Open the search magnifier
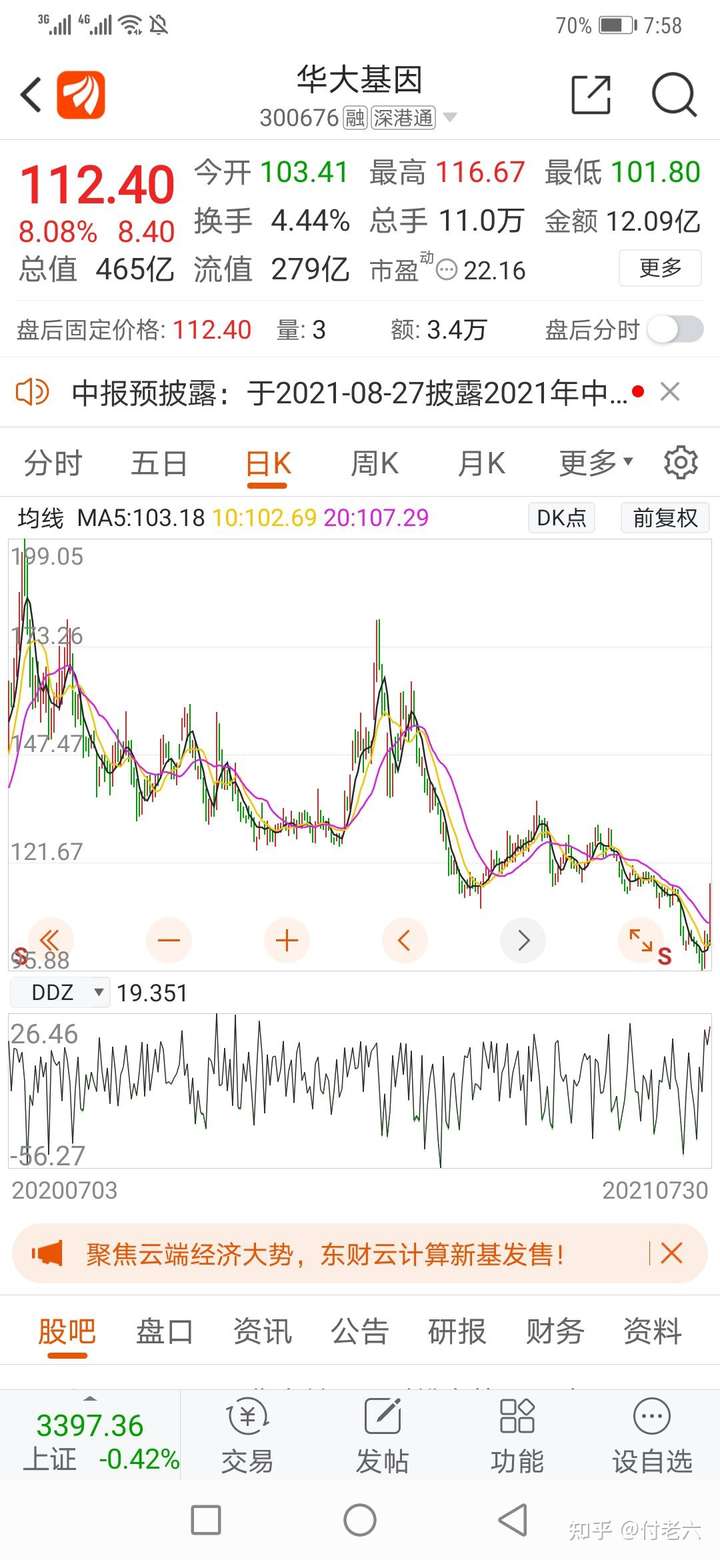Screen dimensions: 720x1560 [x=673, y=95]
